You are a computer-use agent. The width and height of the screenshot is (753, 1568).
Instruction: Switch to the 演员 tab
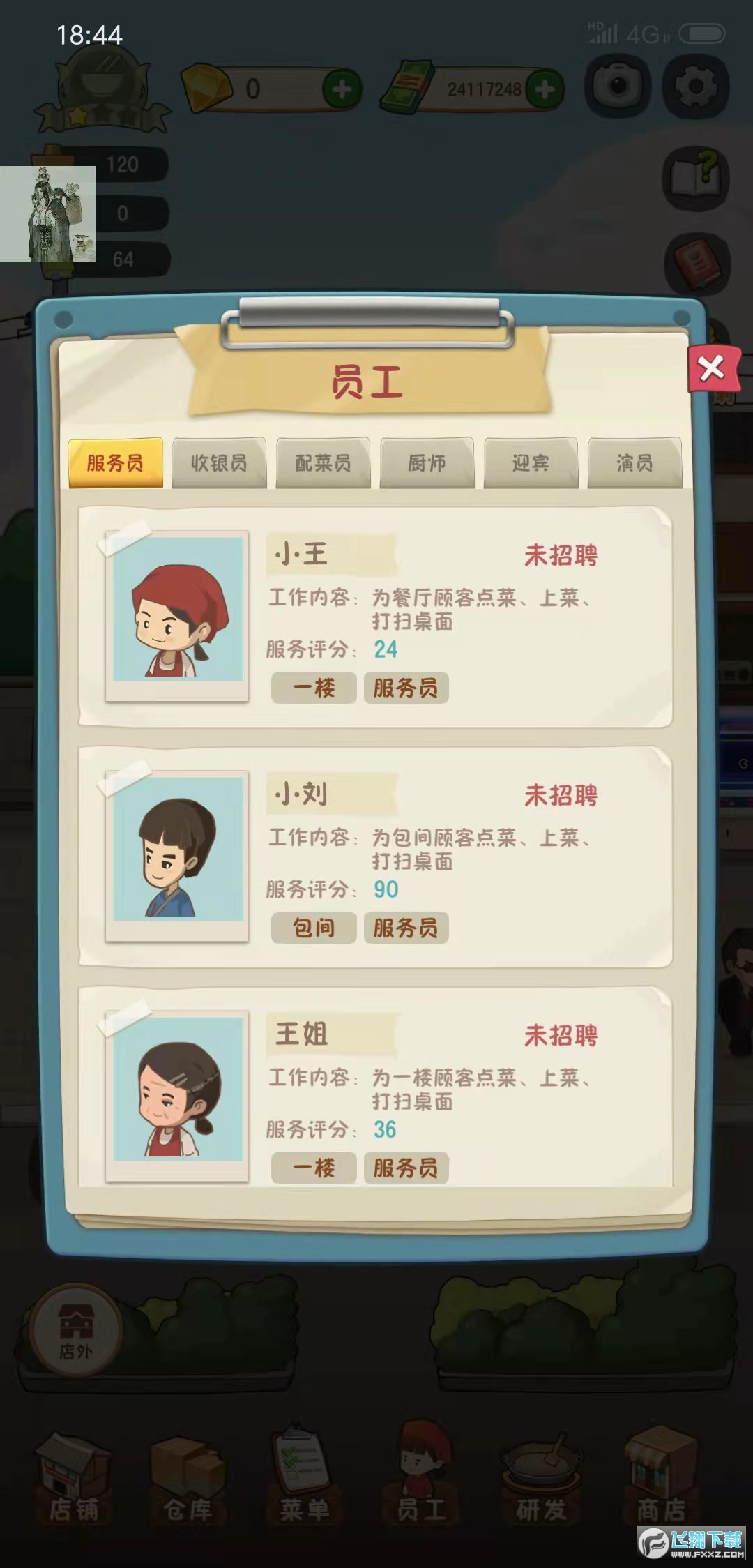(634, 462)
